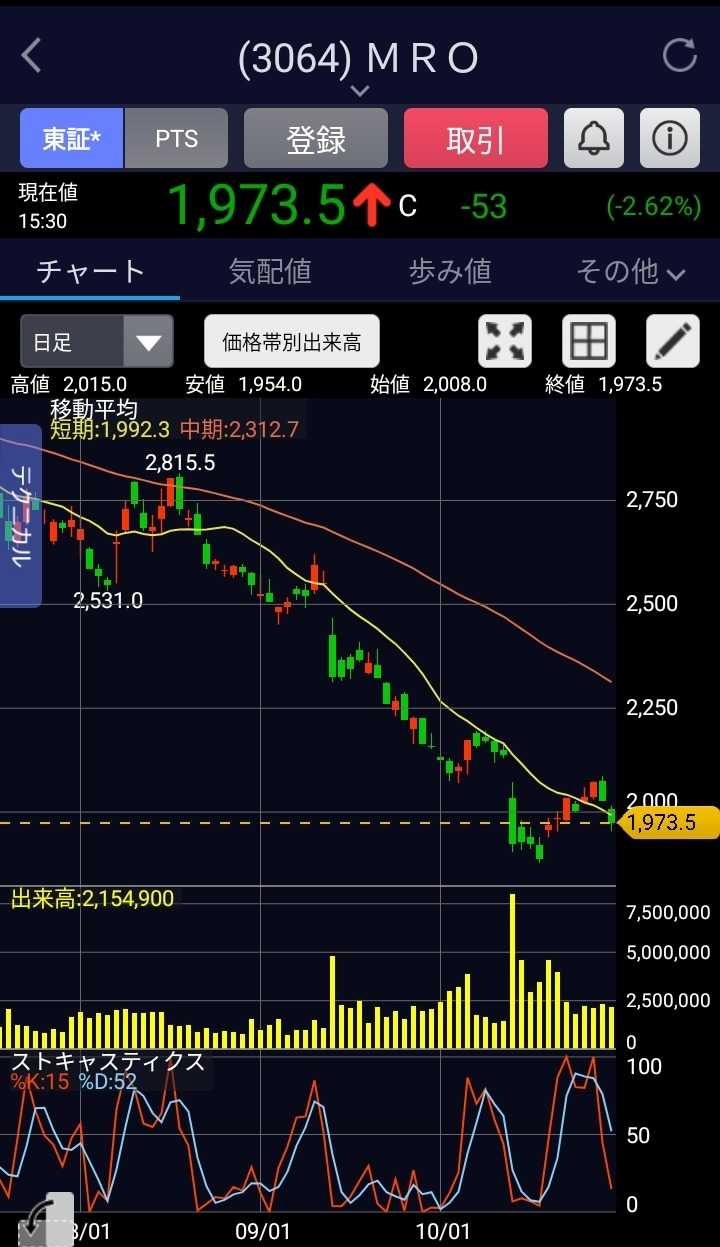Screen dimensions: 720x1247
Task: Open the 取引 trade button
Action: (476, 138)
